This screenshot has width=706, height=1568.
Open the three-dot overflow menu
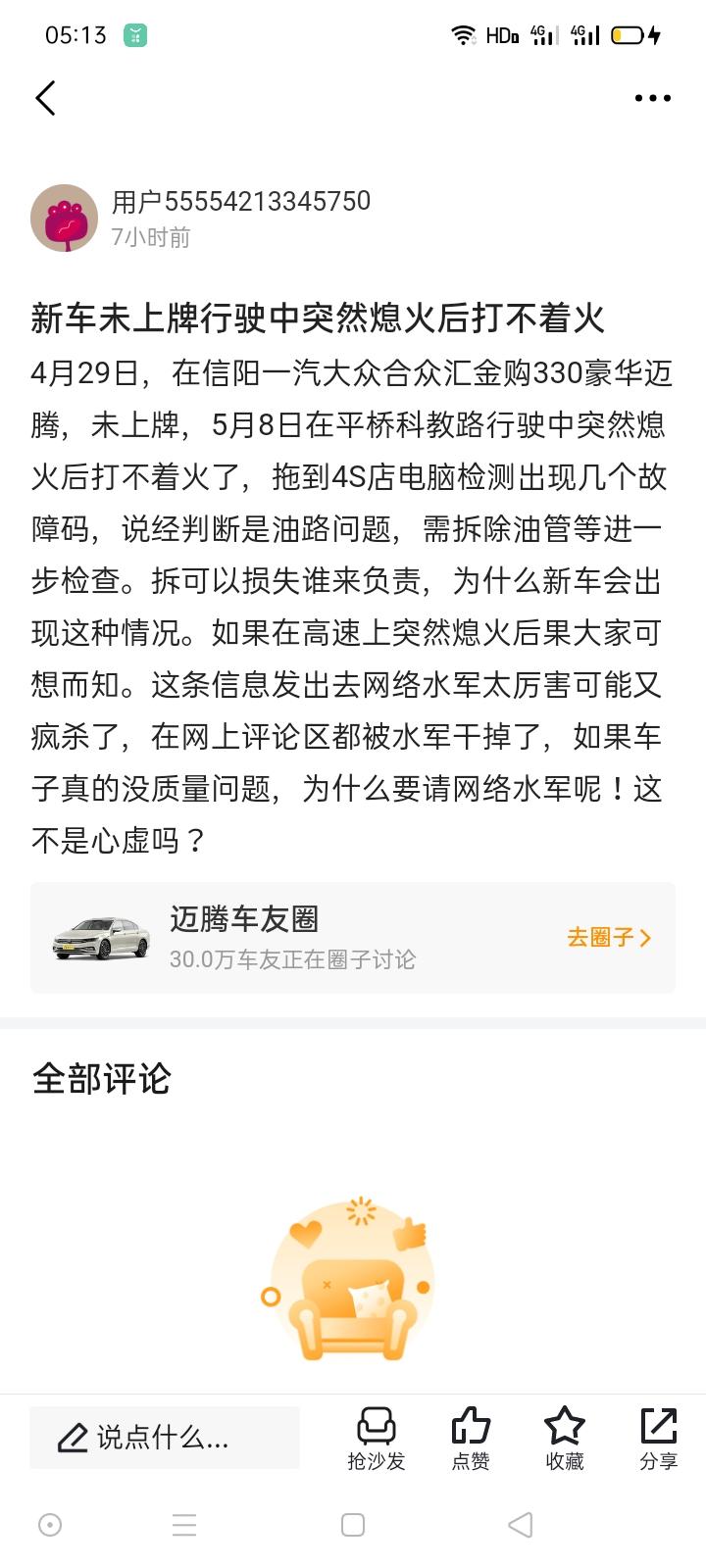click(652, 98)
